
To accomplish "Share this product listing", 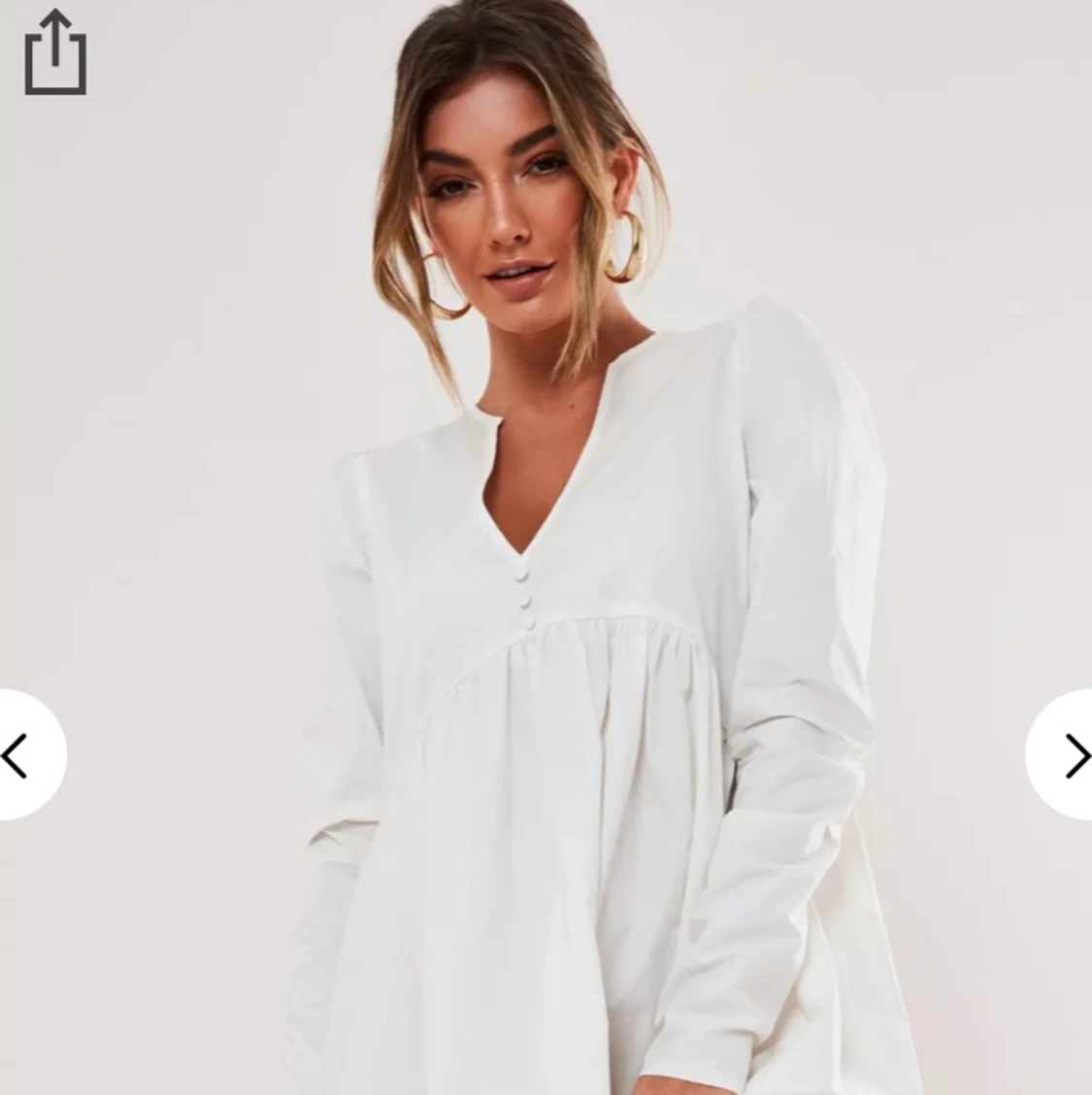I will (x=55, y=53).
